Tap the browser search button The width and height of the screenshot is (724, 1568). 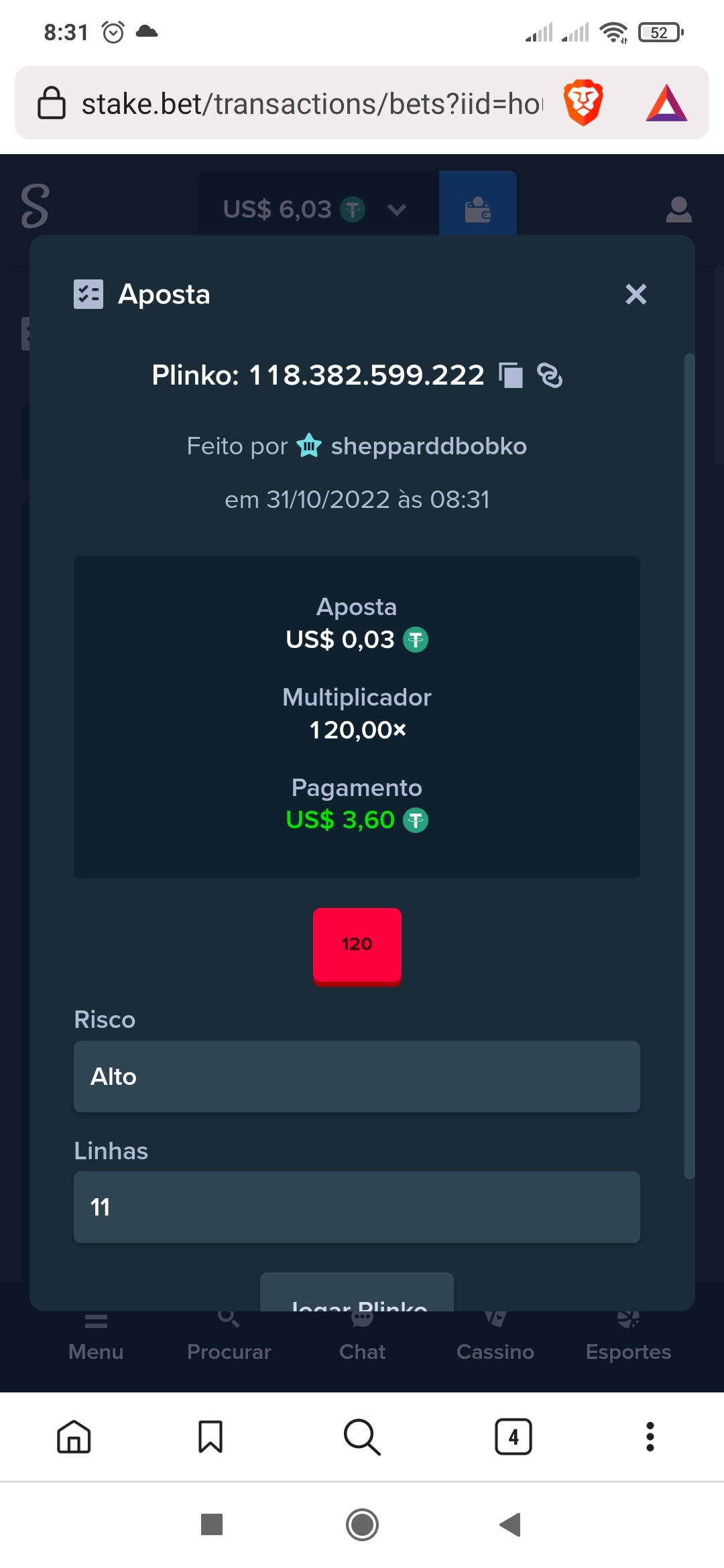click(x=362, y=1437)
